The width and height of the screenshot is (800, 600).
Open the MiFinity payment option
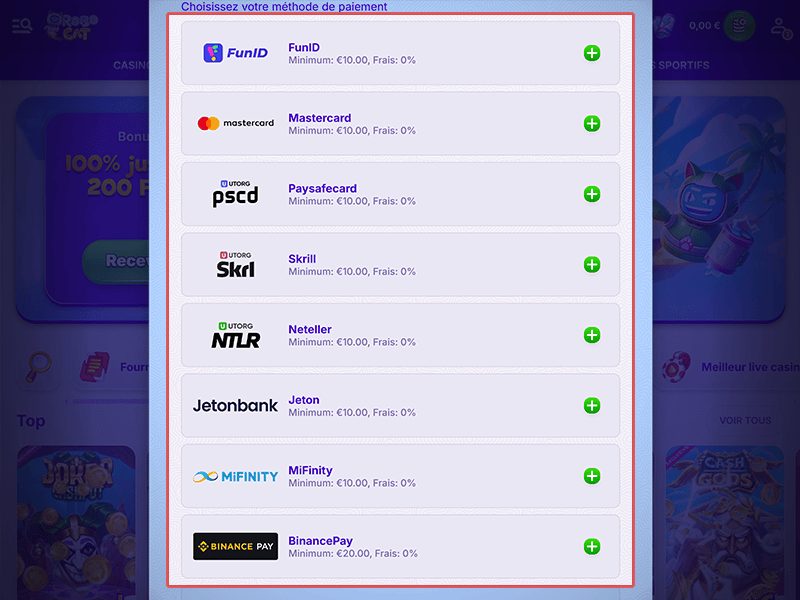coord(400,476)
